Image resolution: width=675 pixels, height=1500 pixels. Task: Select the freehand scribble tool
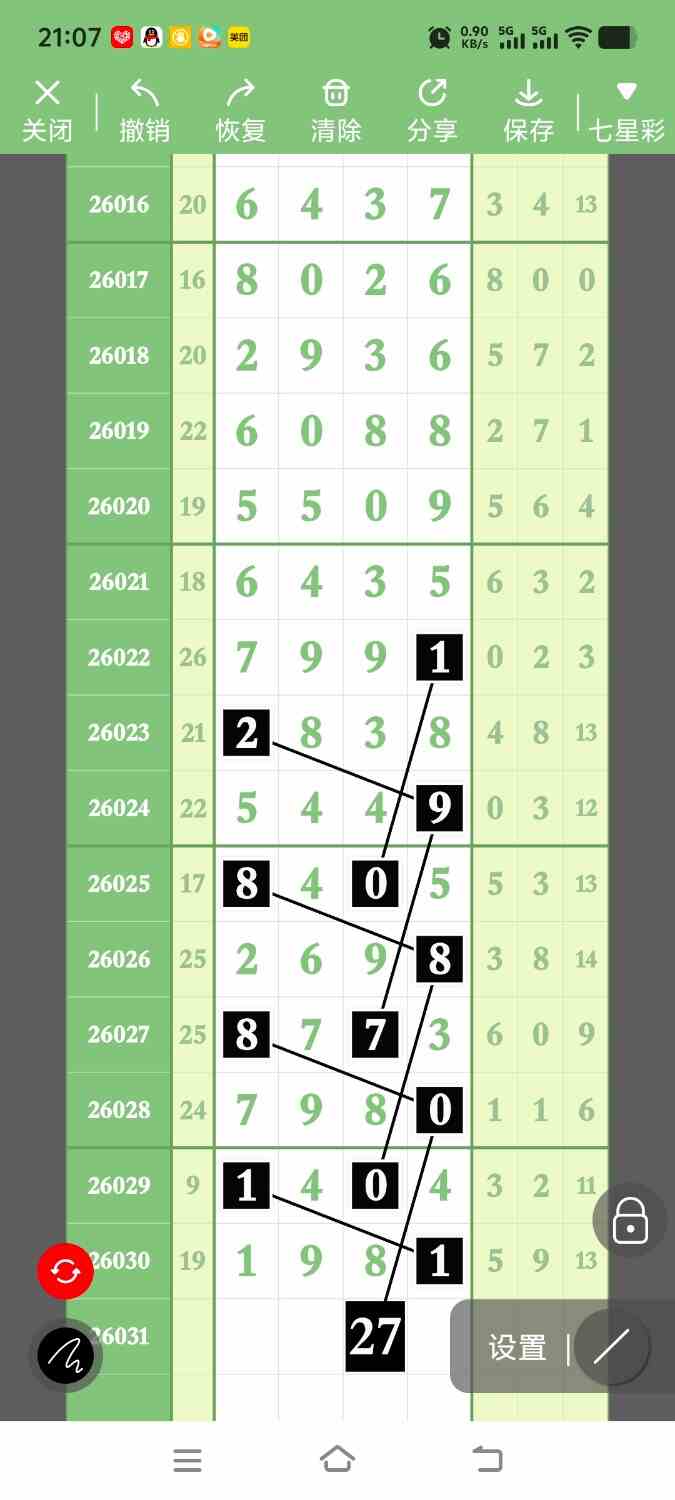(66, 1356)
